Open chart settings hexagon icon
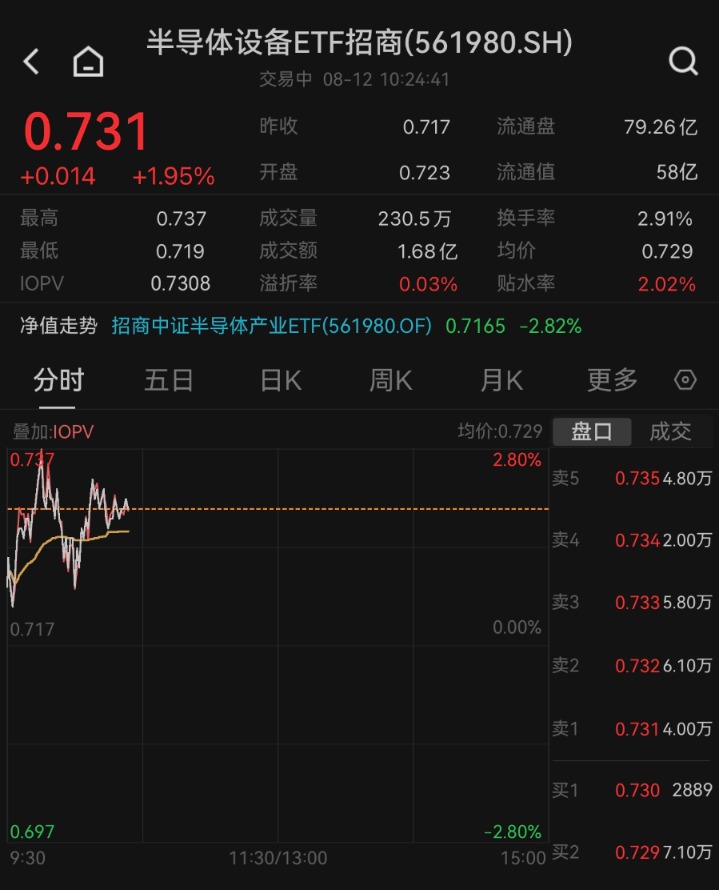719x890 pixels. click(685, 380)
